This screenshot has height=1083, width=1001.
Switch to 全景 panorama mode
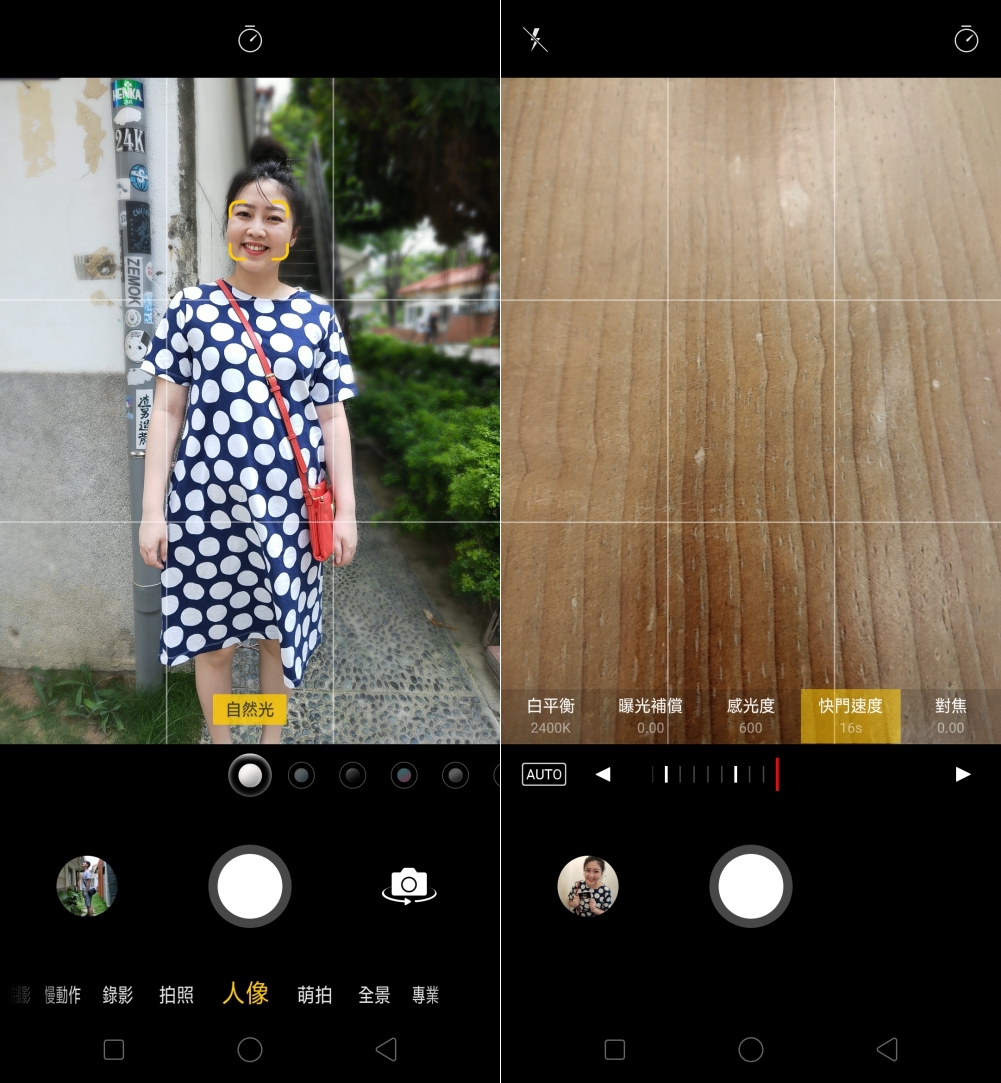374,995
